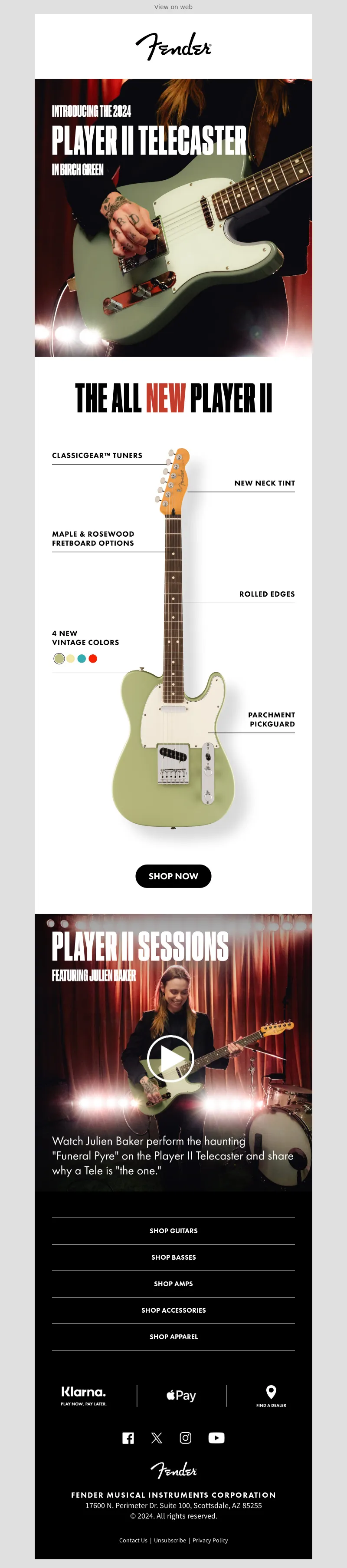Screen dimensions: 347x1568
Task: Tap the Shop Now button
Action: click(x=173, y=875)
